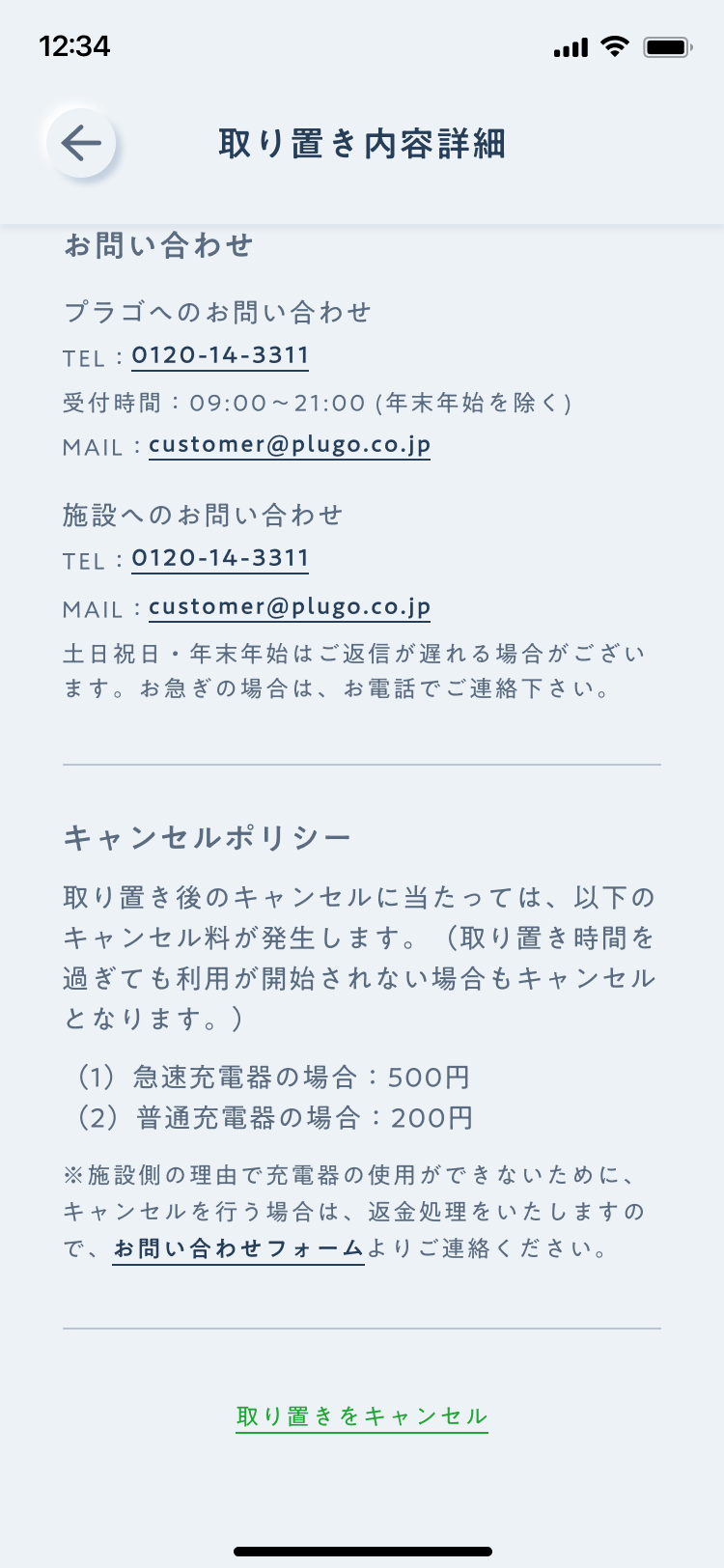The height and width of the screenshot is (1568, 724).
Task: Open the お問い合わせフォーム link
Action: pos(238,1248)
